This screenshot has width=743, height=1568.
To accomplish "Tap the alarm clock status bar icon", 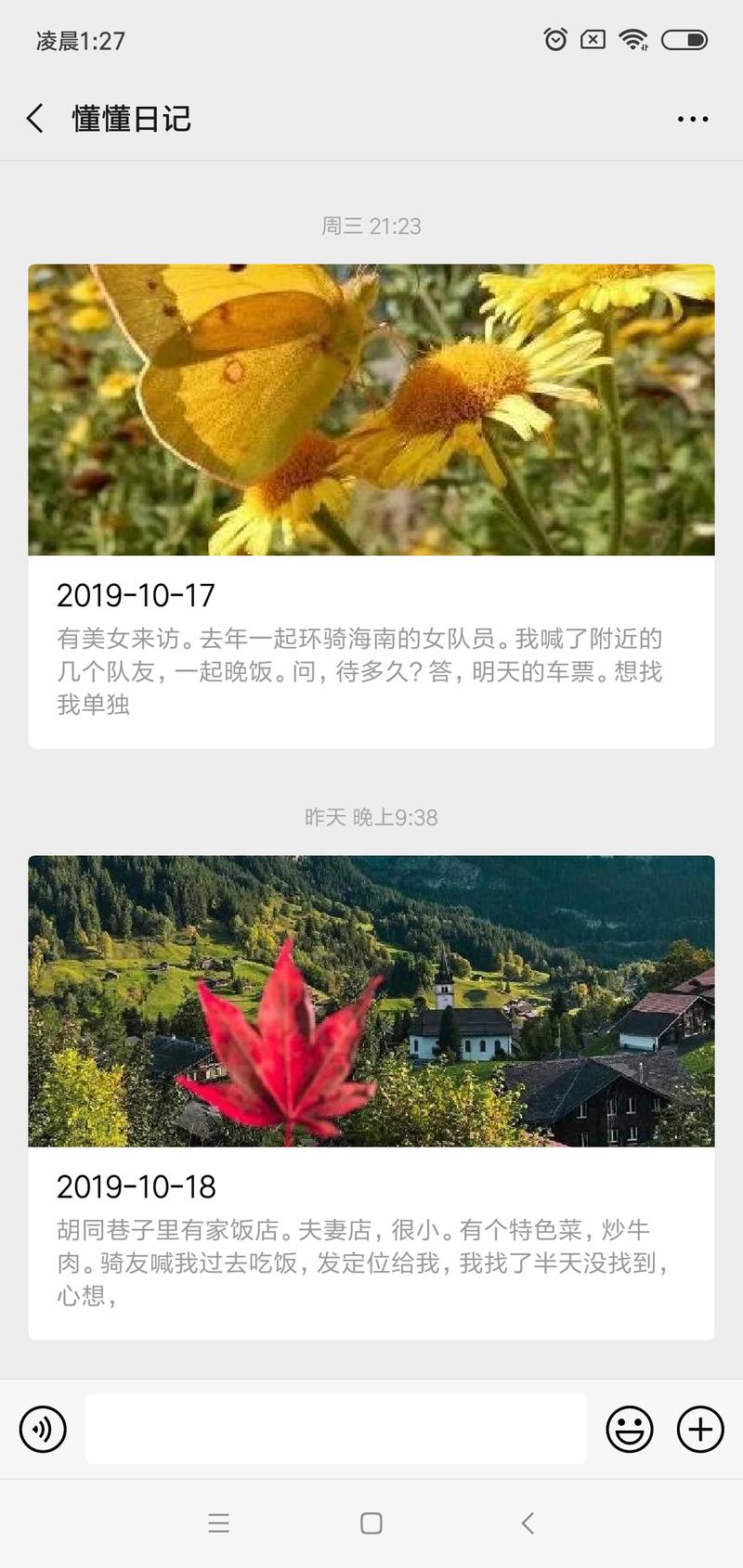I will [555, 40].
